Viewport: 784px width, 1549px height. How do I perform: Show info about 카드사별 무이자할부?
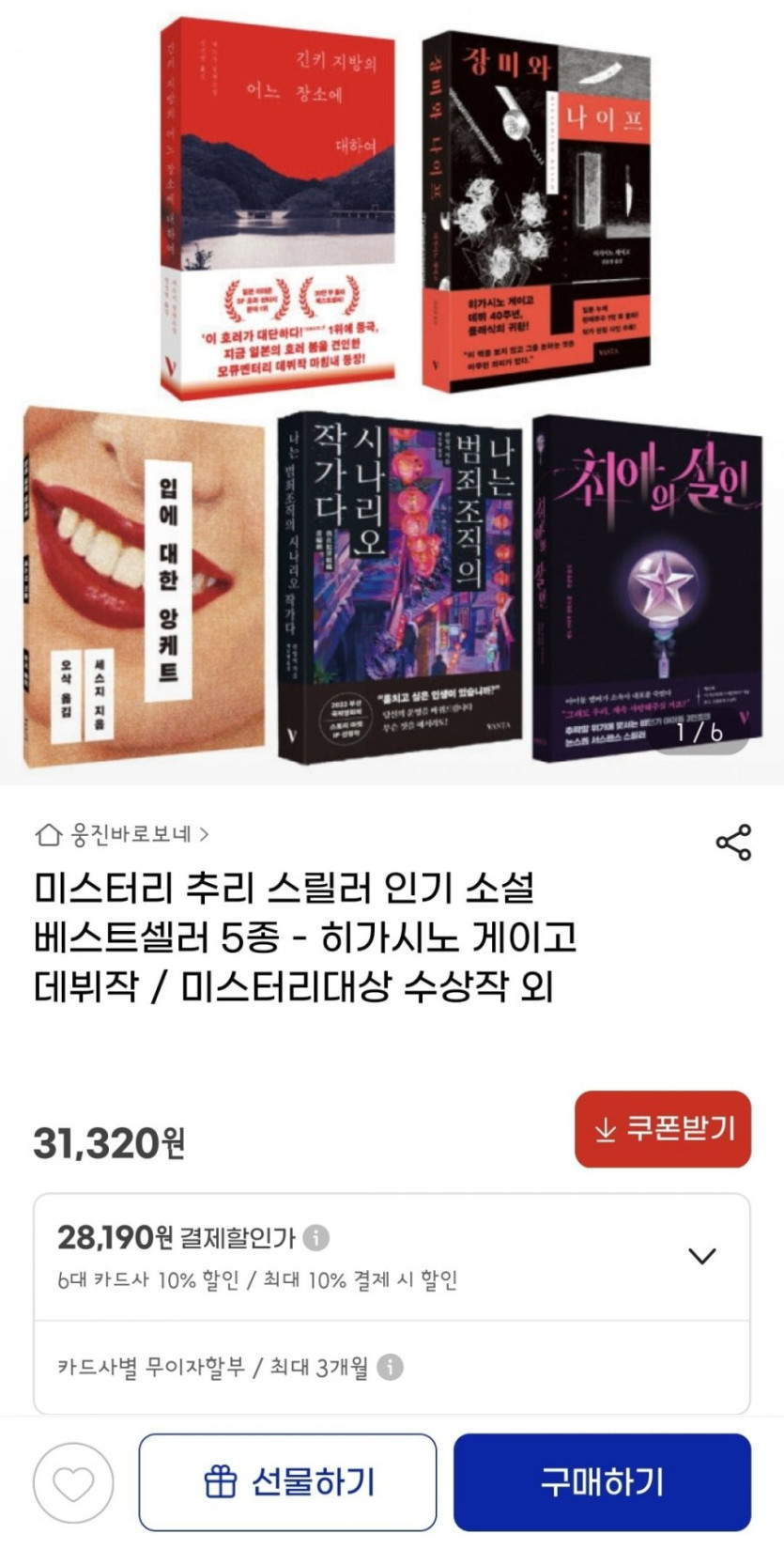pos(390,1367)
